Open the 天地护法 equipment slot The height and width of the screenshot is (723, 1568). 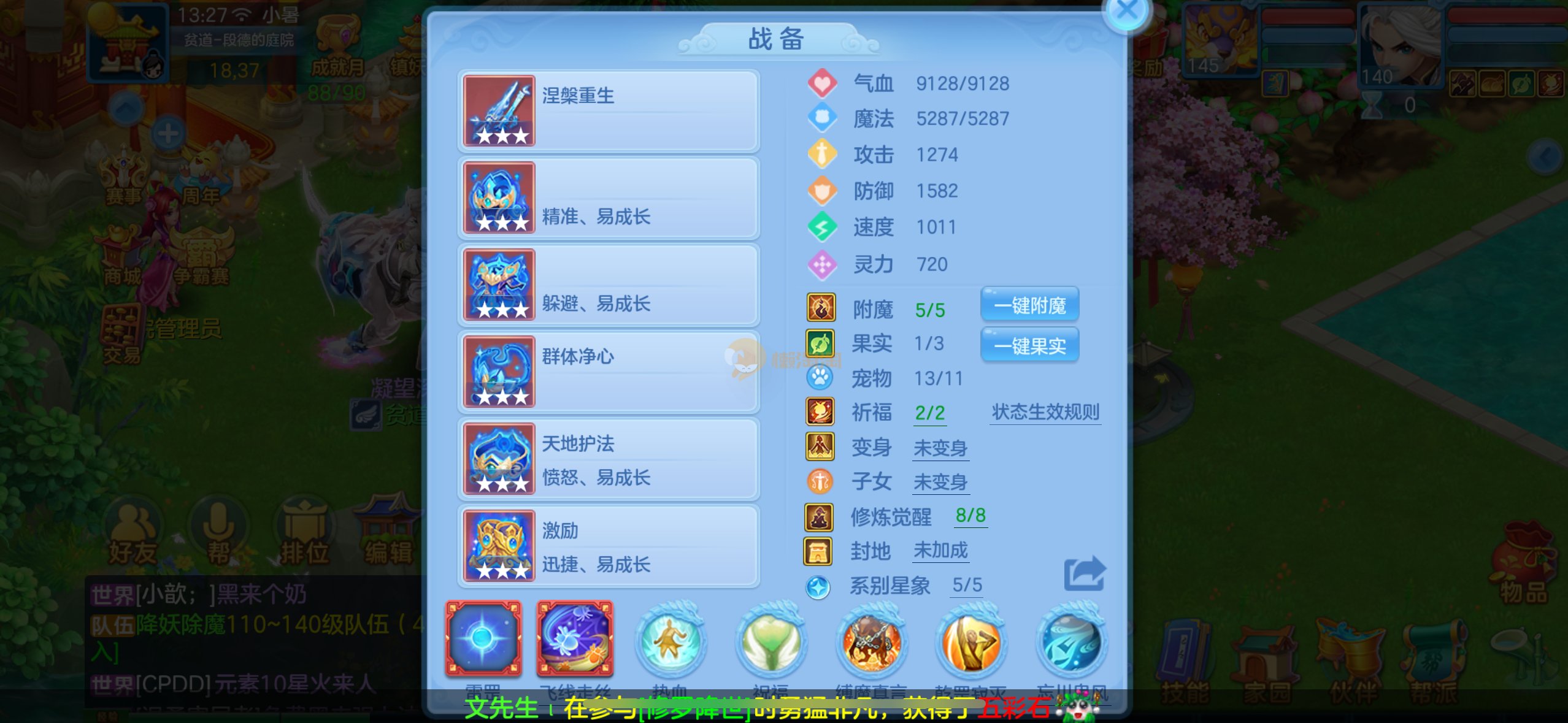(x=609, y=459)
